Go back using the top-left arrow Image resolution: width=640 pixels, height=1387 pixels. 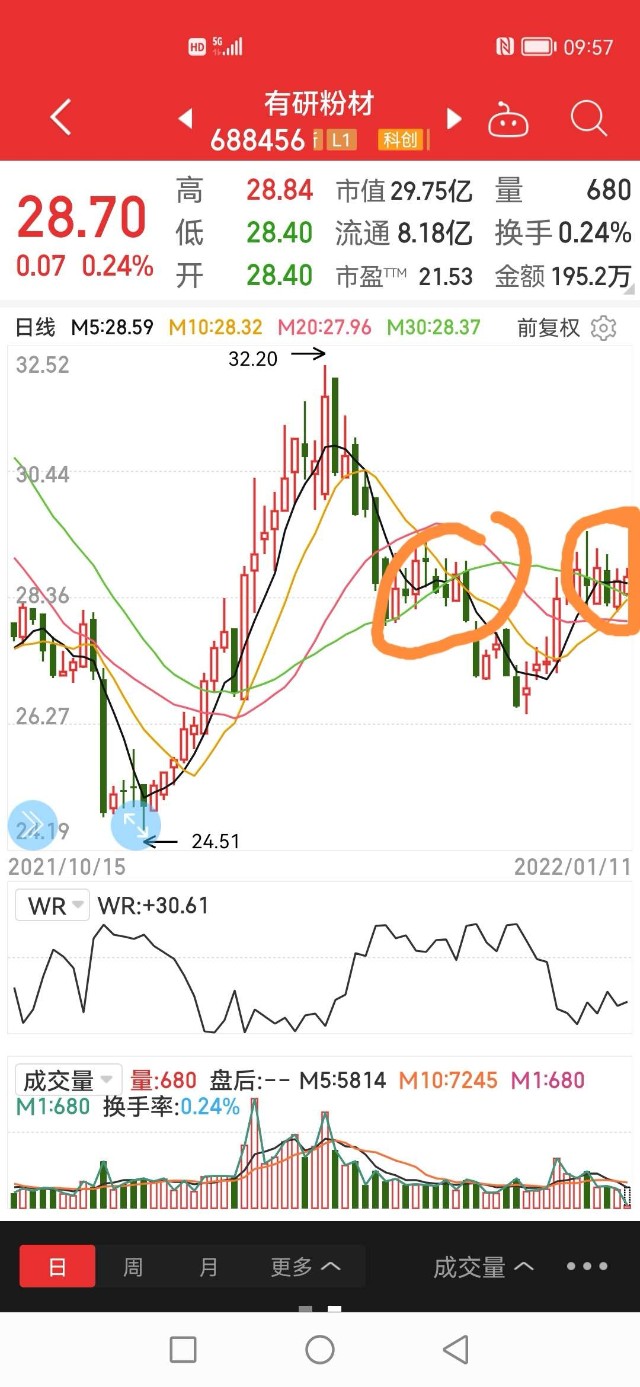(x=61, y=118)
